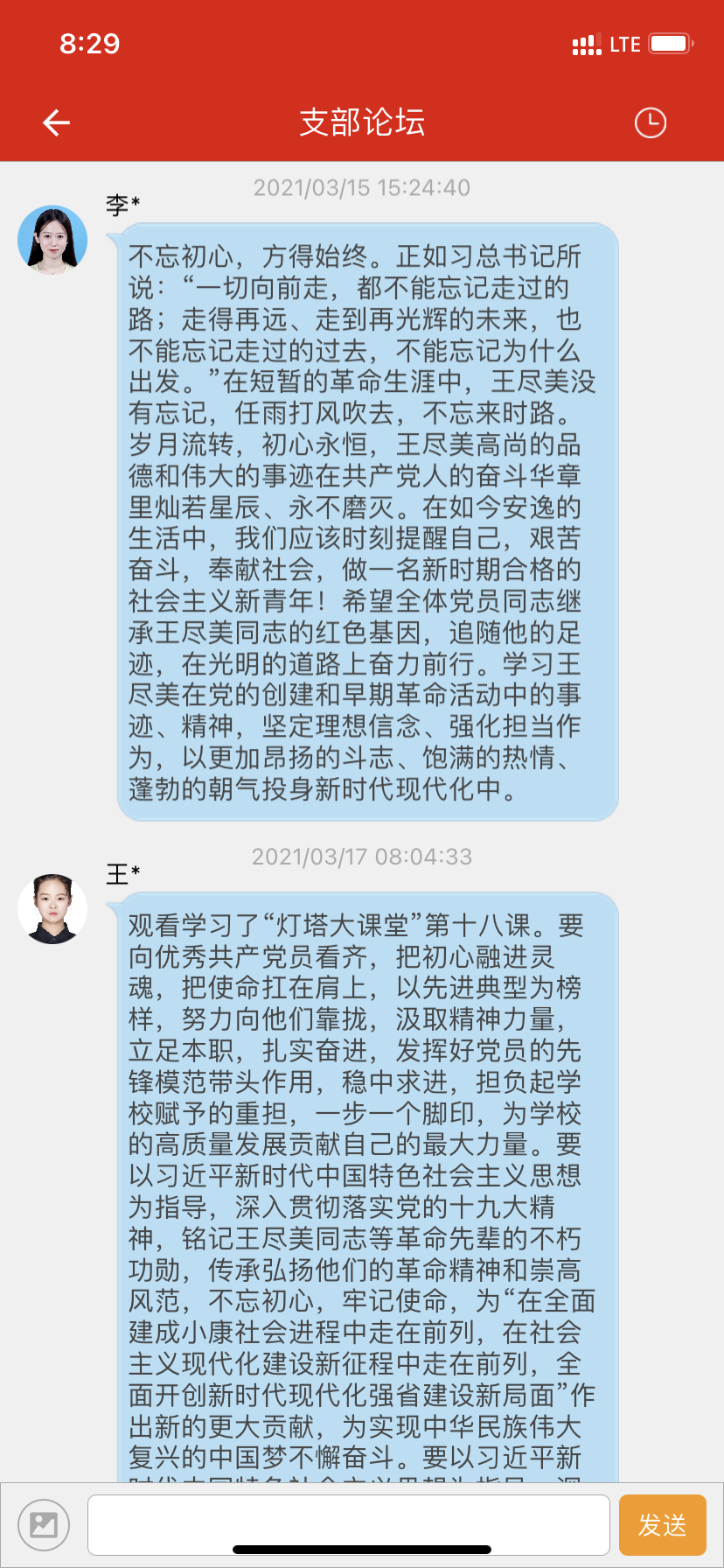This screenshot has width=724, height=1568.
Task: Tap the 发送 send button
Action: point(662,1523)
